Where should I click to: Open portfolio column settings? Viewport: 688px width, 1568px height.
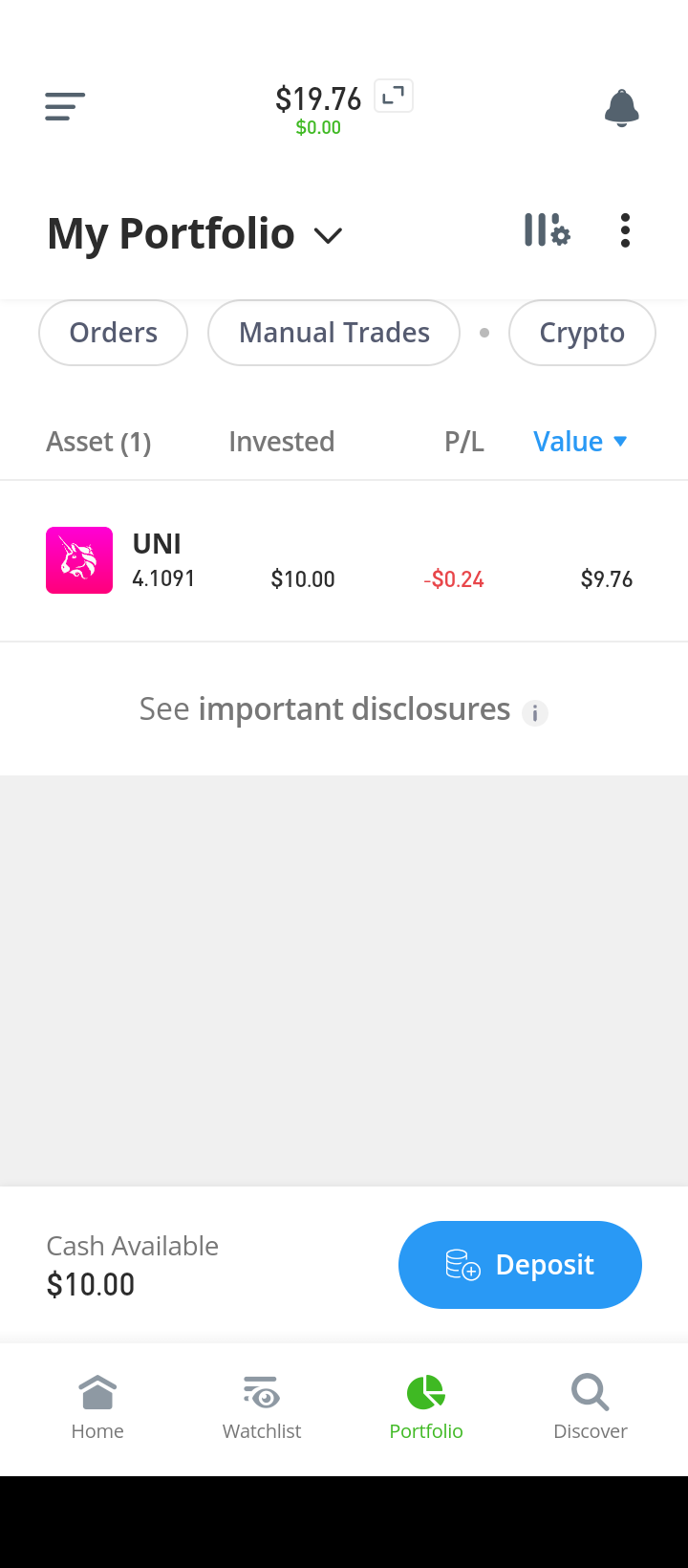(x=547, y=230)
